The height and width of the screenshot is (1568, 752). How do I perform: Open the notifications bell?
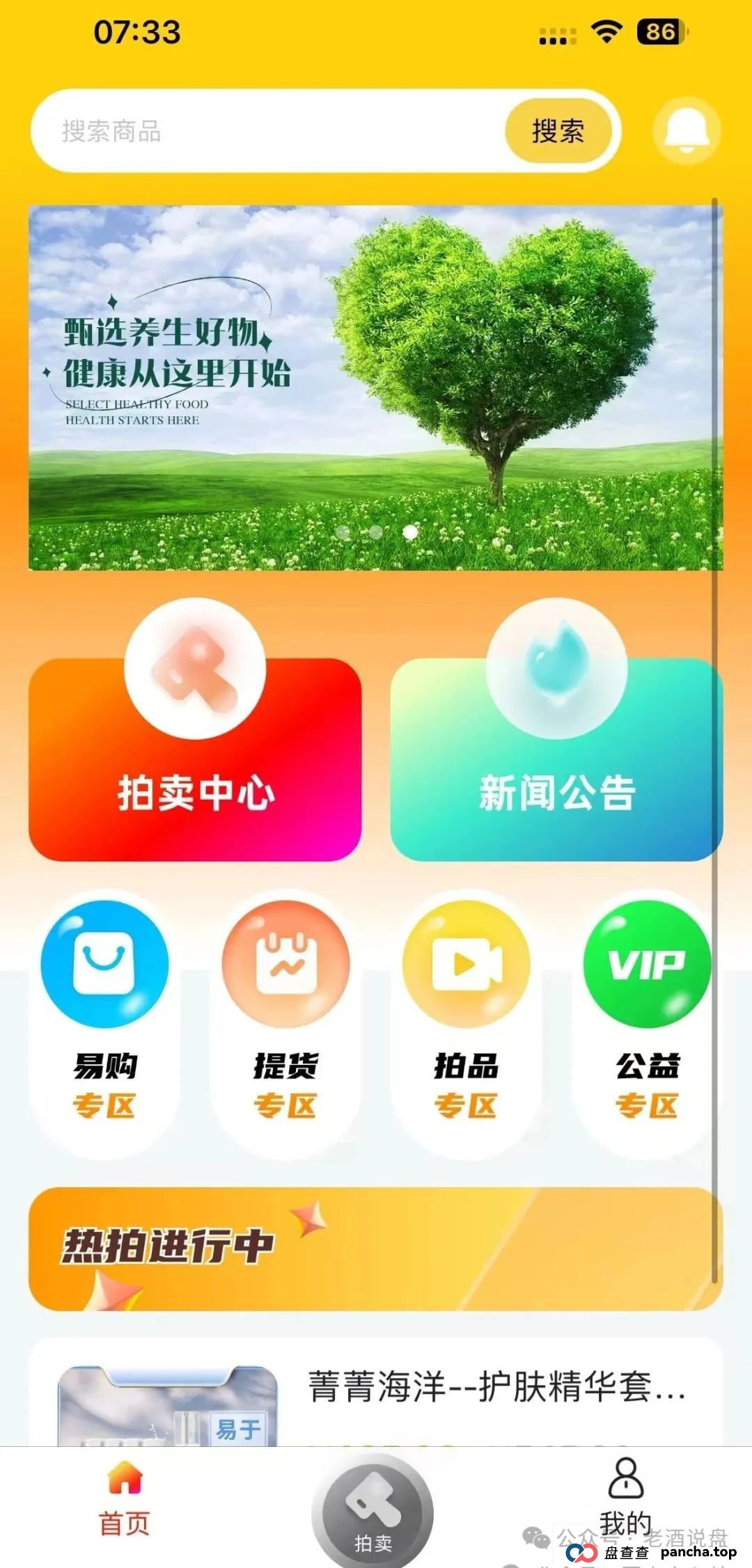[x=687, y=131]
